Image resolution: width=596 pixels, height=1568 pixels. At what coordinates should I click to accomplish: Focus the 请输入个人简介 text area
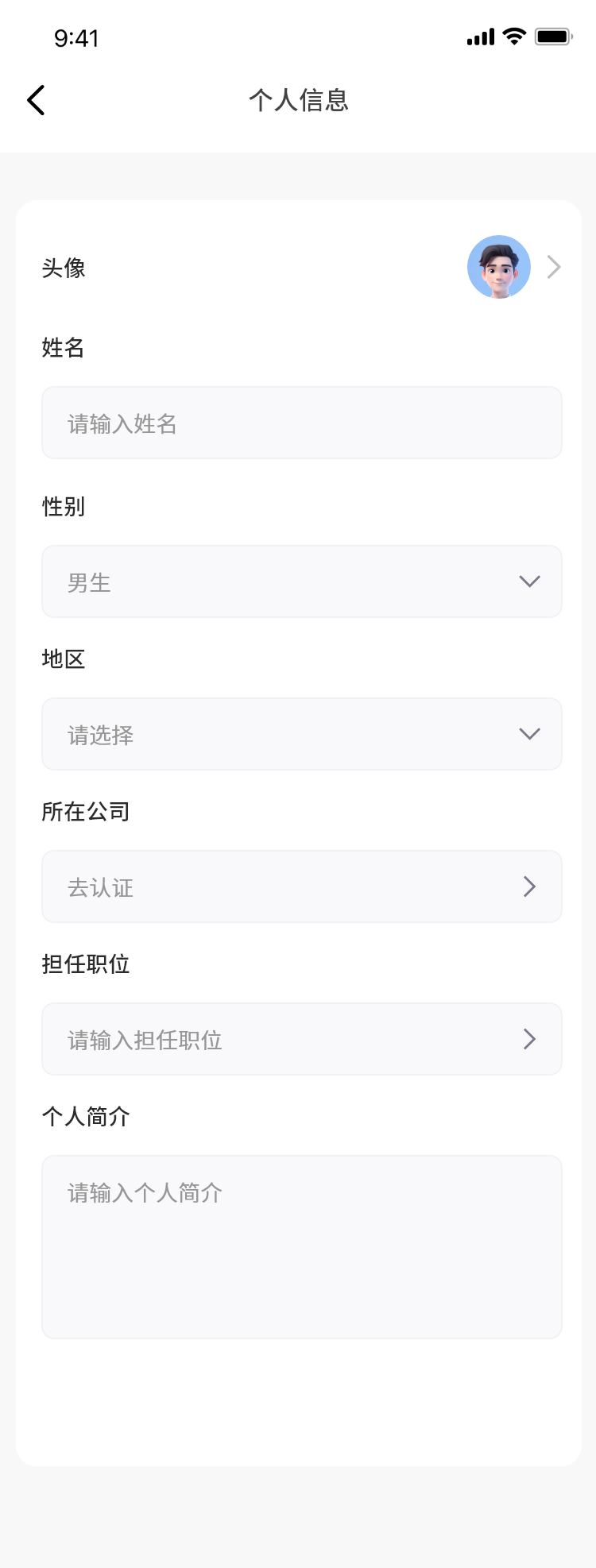(302, 1246)
